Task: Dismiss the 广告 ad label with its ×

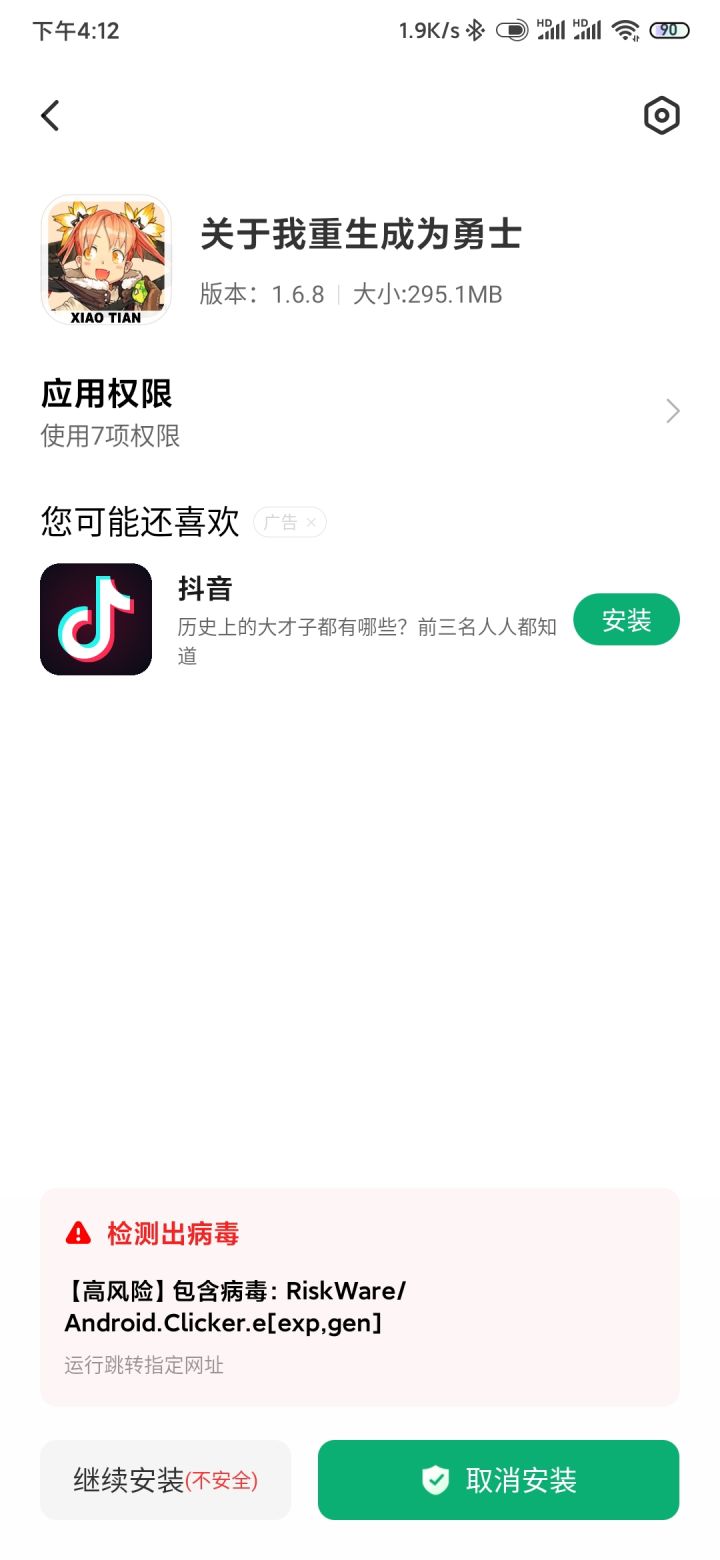Action: click(x=311, y=522)
